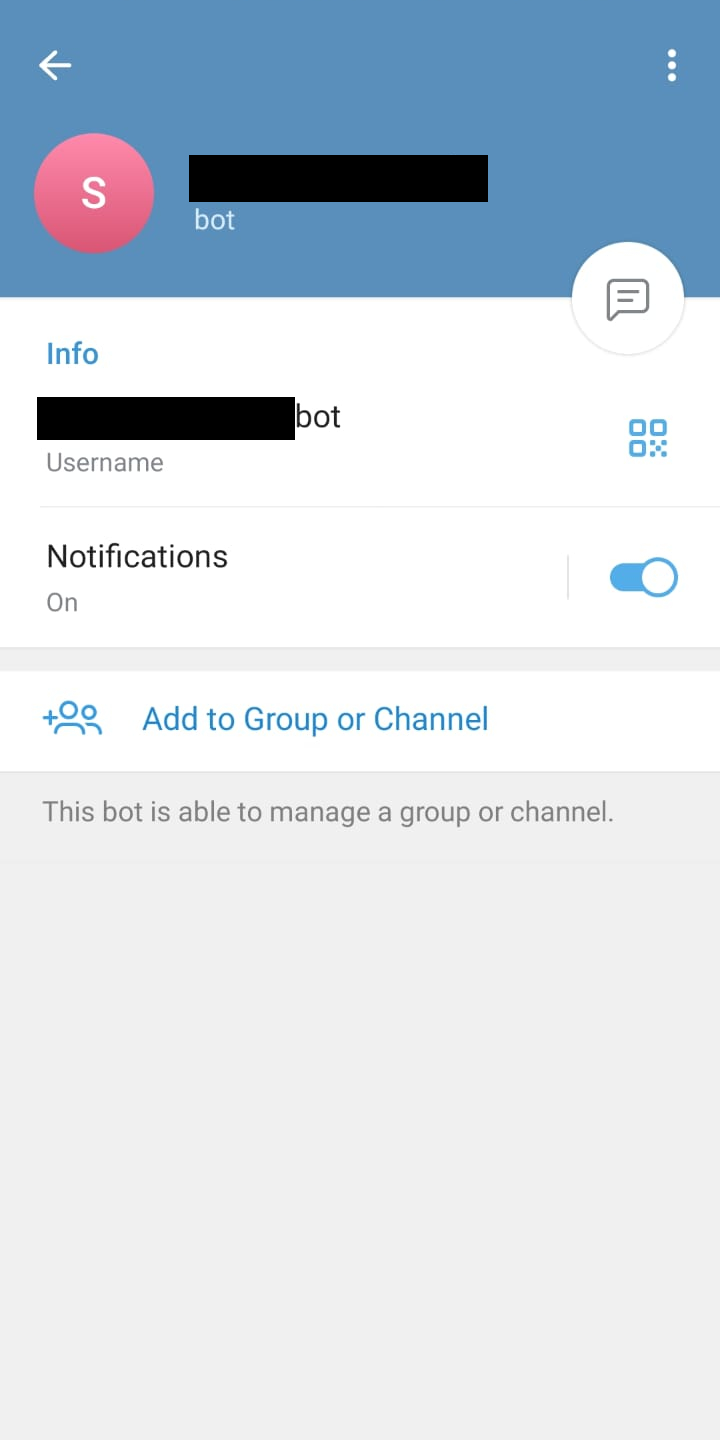
Task: Toggle the Notifications switch off
Action: pos(643,577)
